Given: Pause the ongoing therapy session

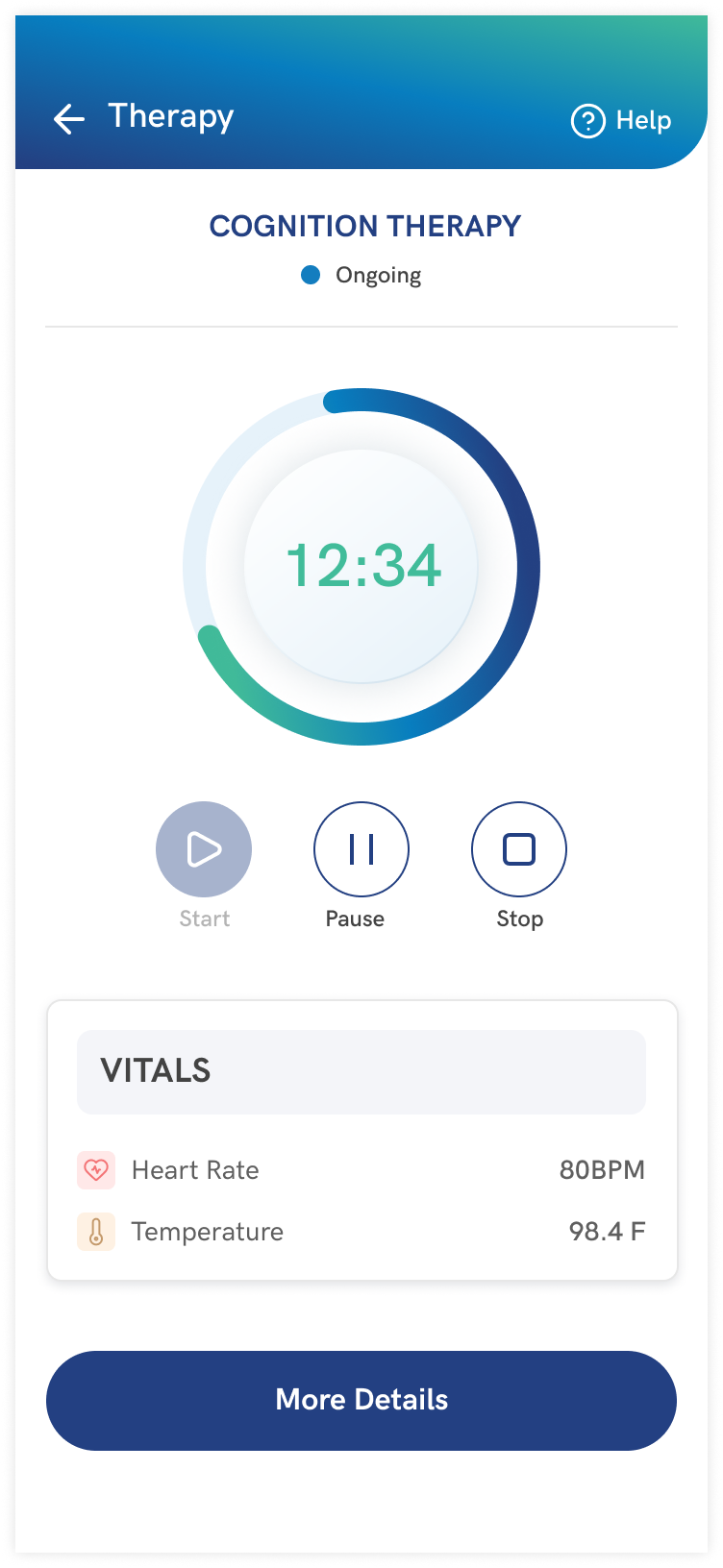Looking at the screenshot, I should coord(361,849).
